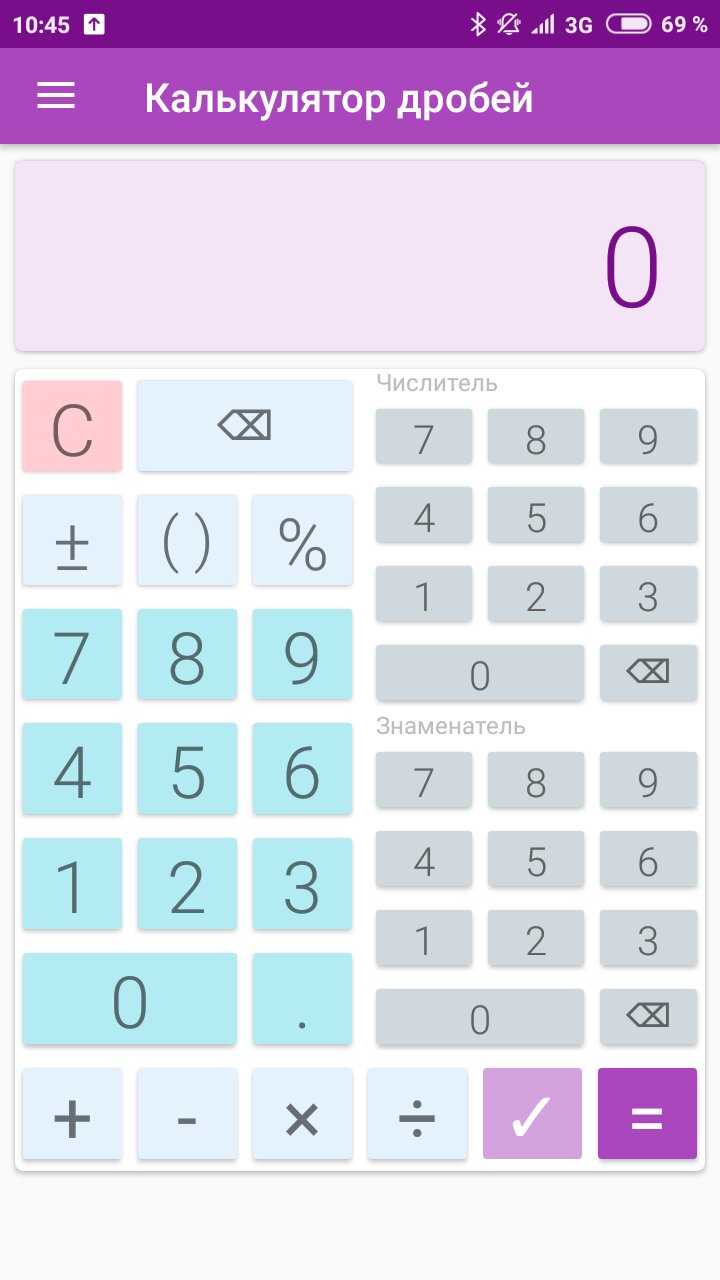Tap the percent key
The width and height of the screenshot is (720, 1280).
(302, 541)
